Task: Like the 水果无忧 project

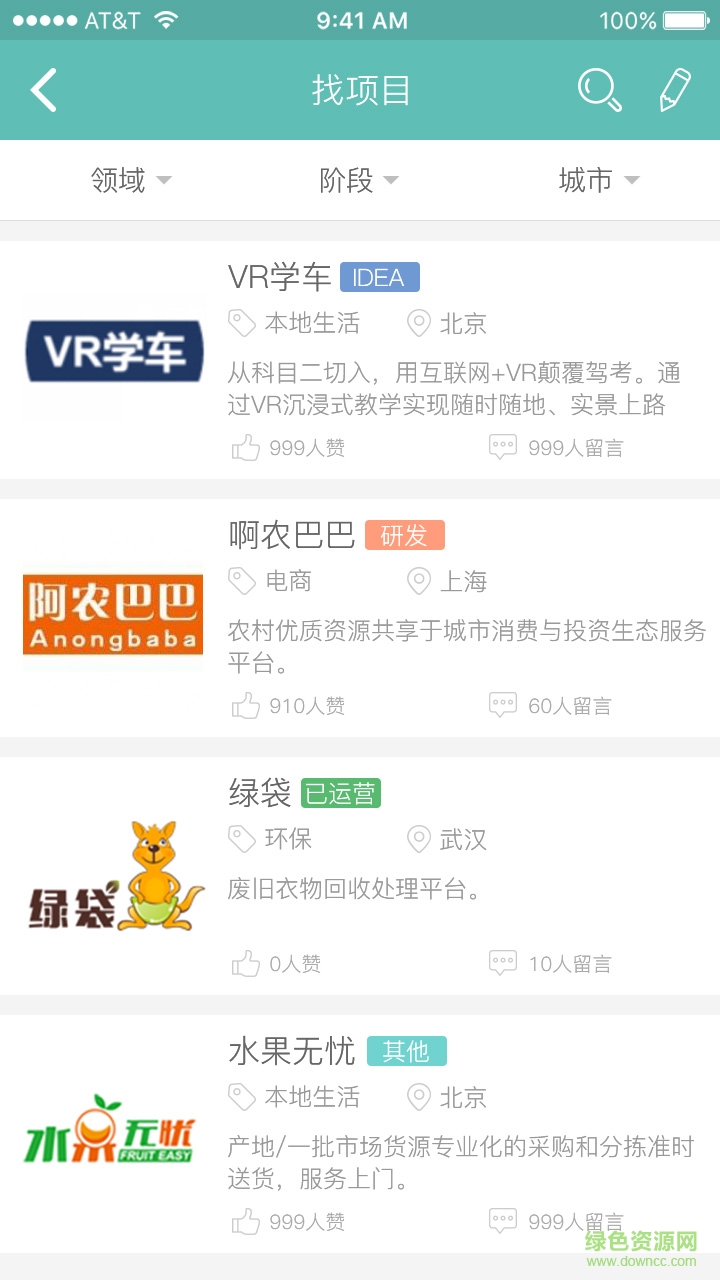Action: point(288,1222)
